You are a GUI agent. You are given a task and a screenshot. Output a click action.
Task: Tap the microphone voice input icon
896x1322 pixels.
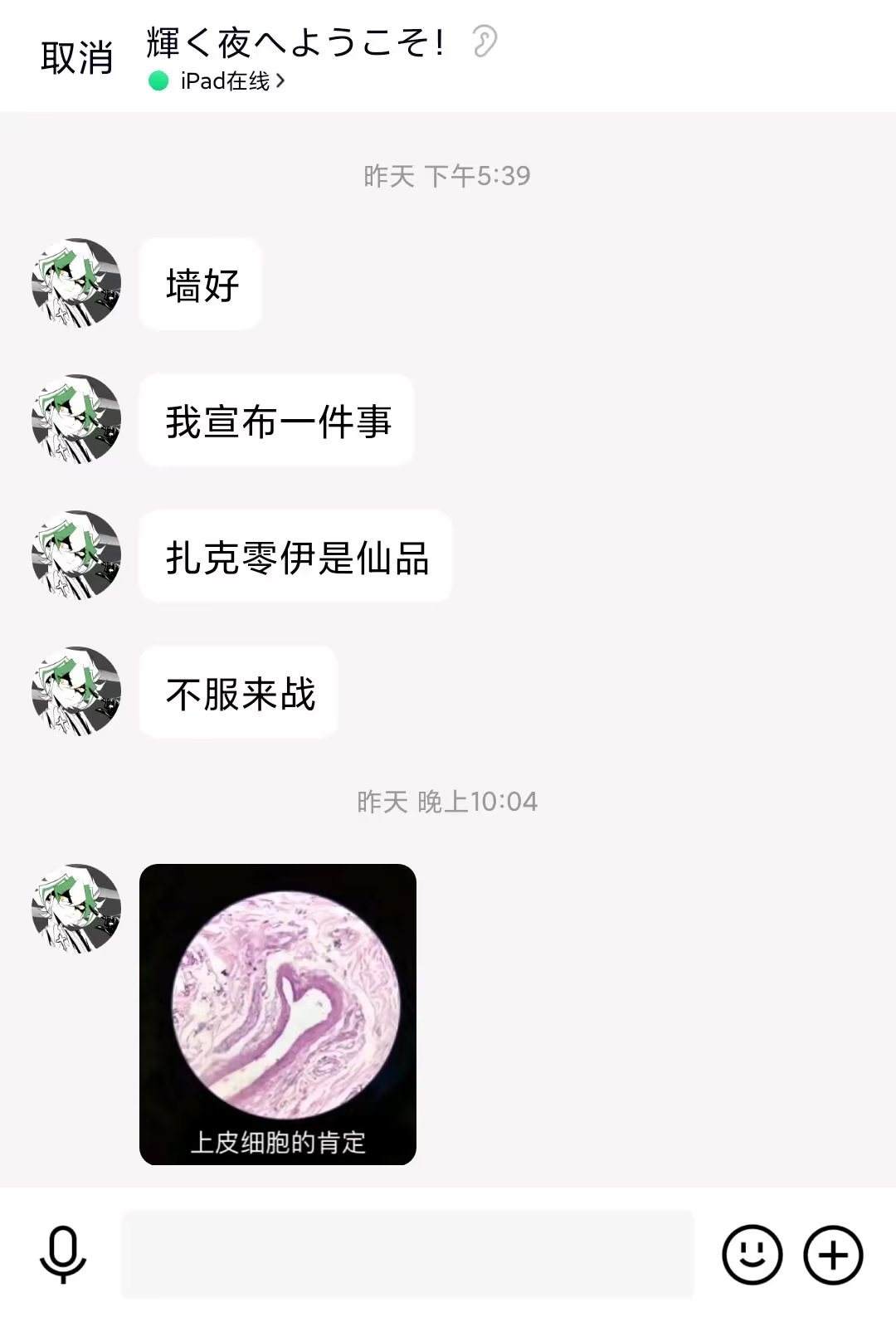point(63,1254)
